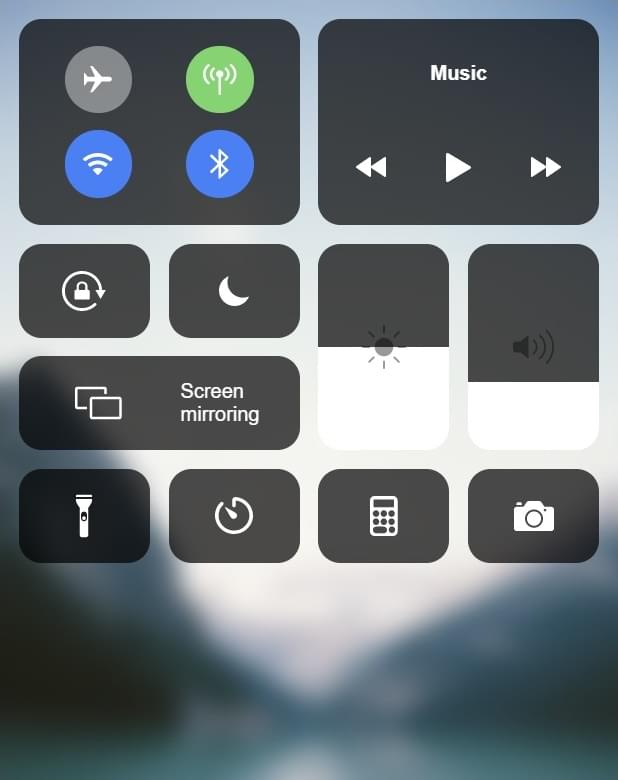This screenshot has height=780, width=618.
Task: Toggle the rotation lock
Action: (x=84, y=291)
